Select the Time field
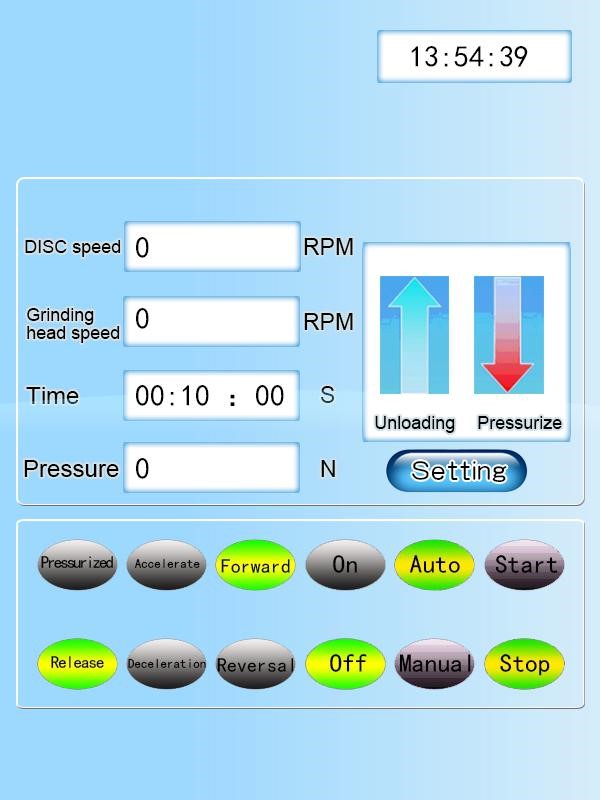Screen dimensions: 600x800 tap(212, 396)
